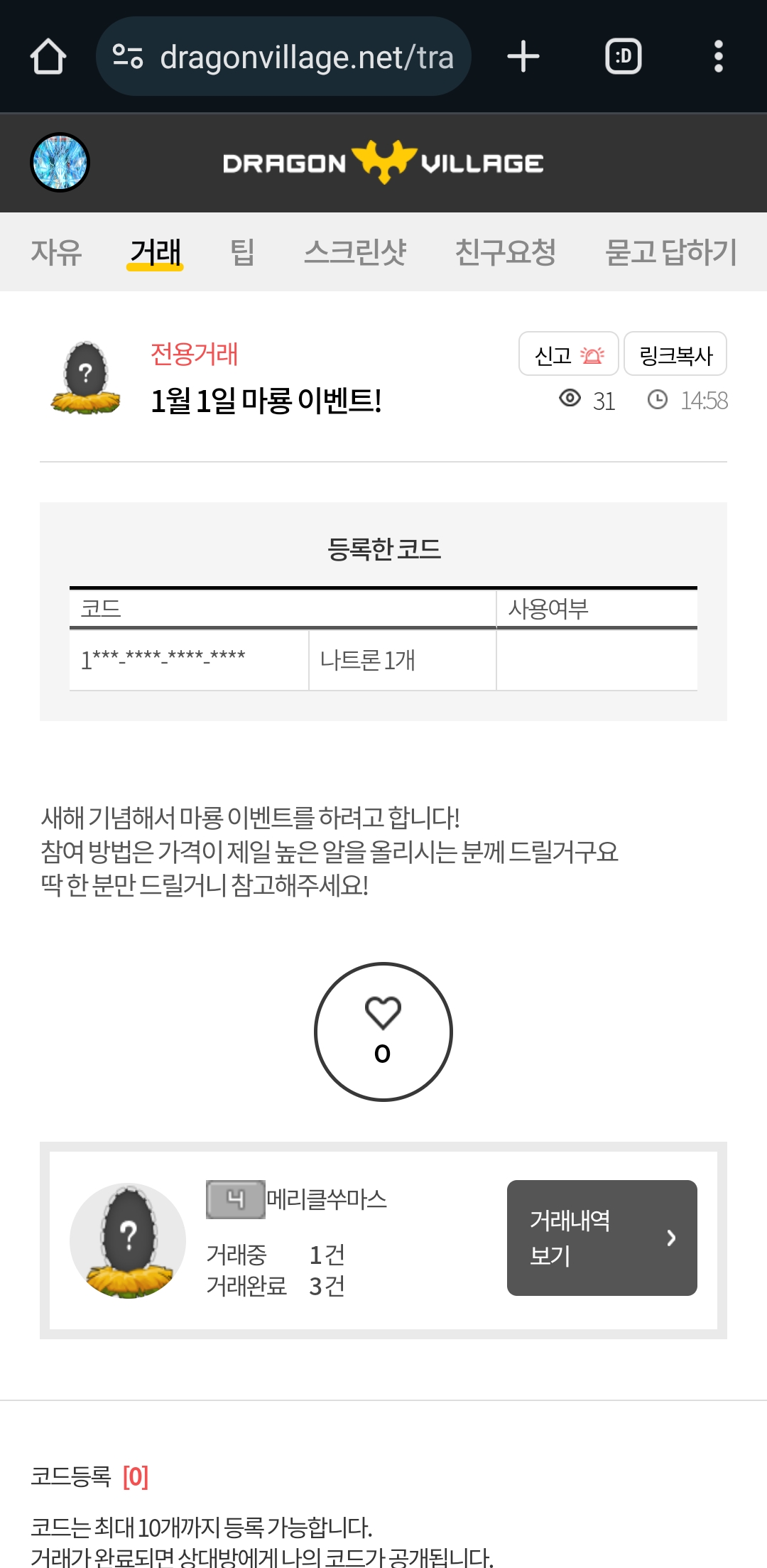Go to the 친구요청 tab

505,252
